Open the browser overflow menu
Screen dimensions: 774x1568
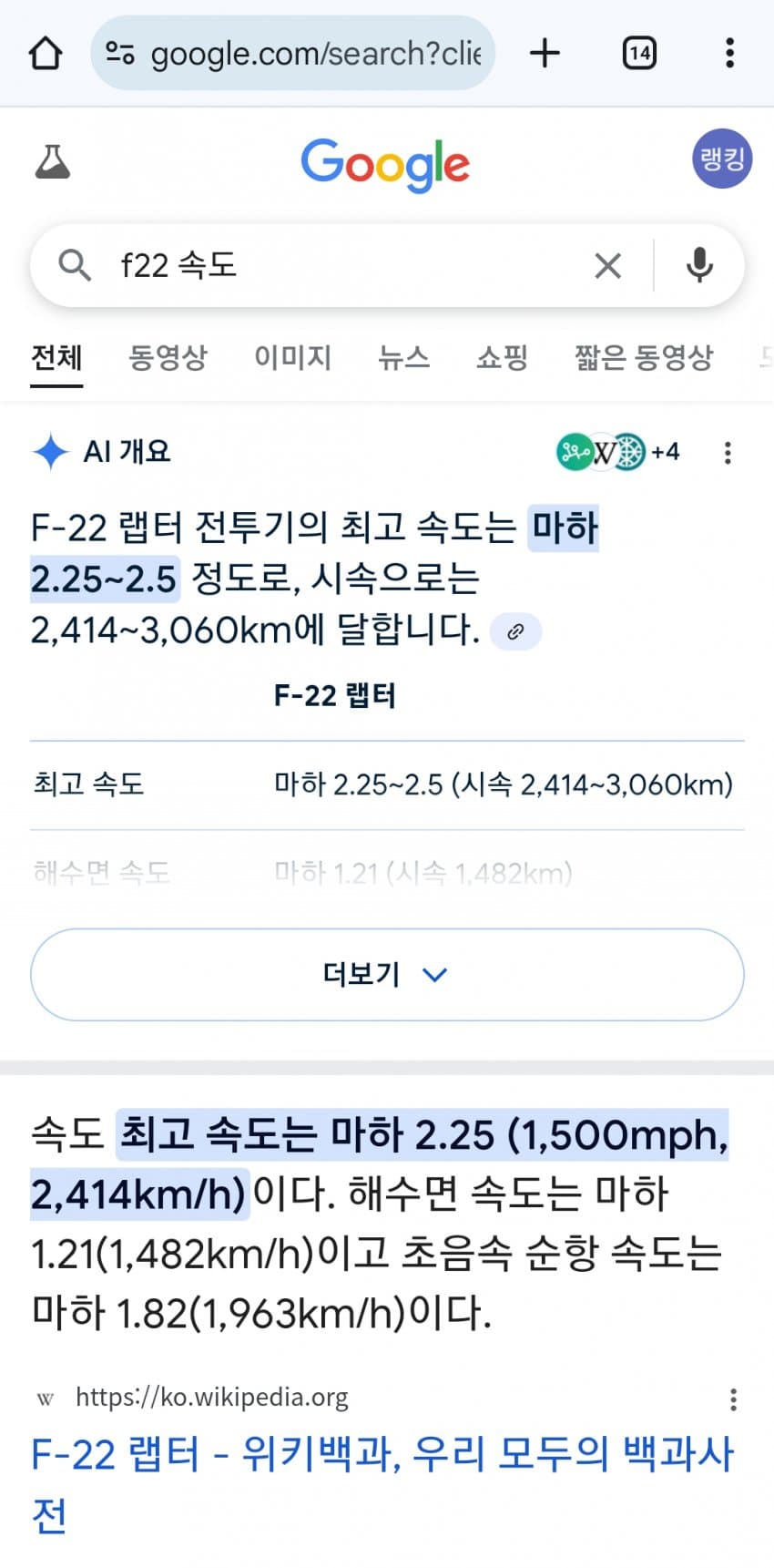[x=729, y=53]
